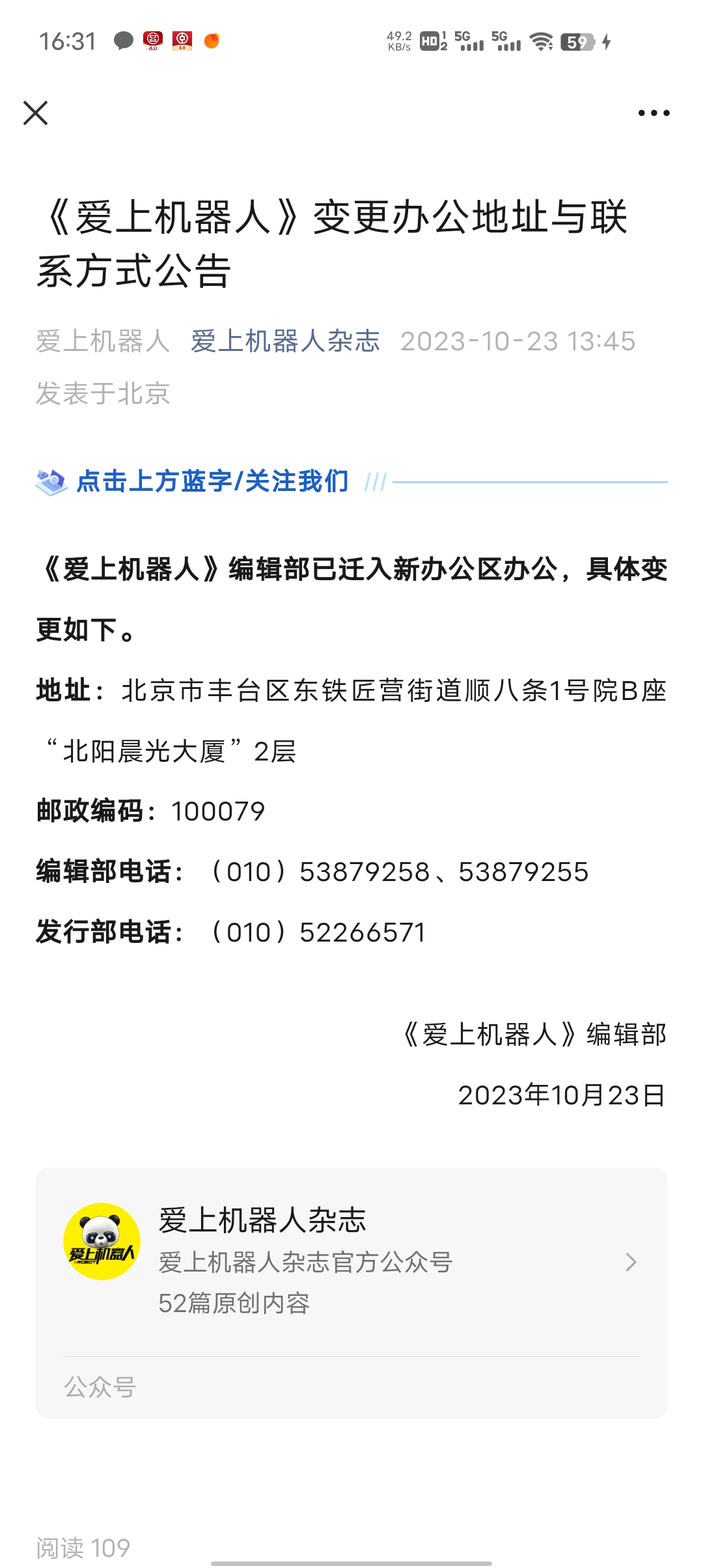This screenshot has height=1568, width=703.
Task: Open the three-dot overflow menu
Action: (x=654, y=113)
